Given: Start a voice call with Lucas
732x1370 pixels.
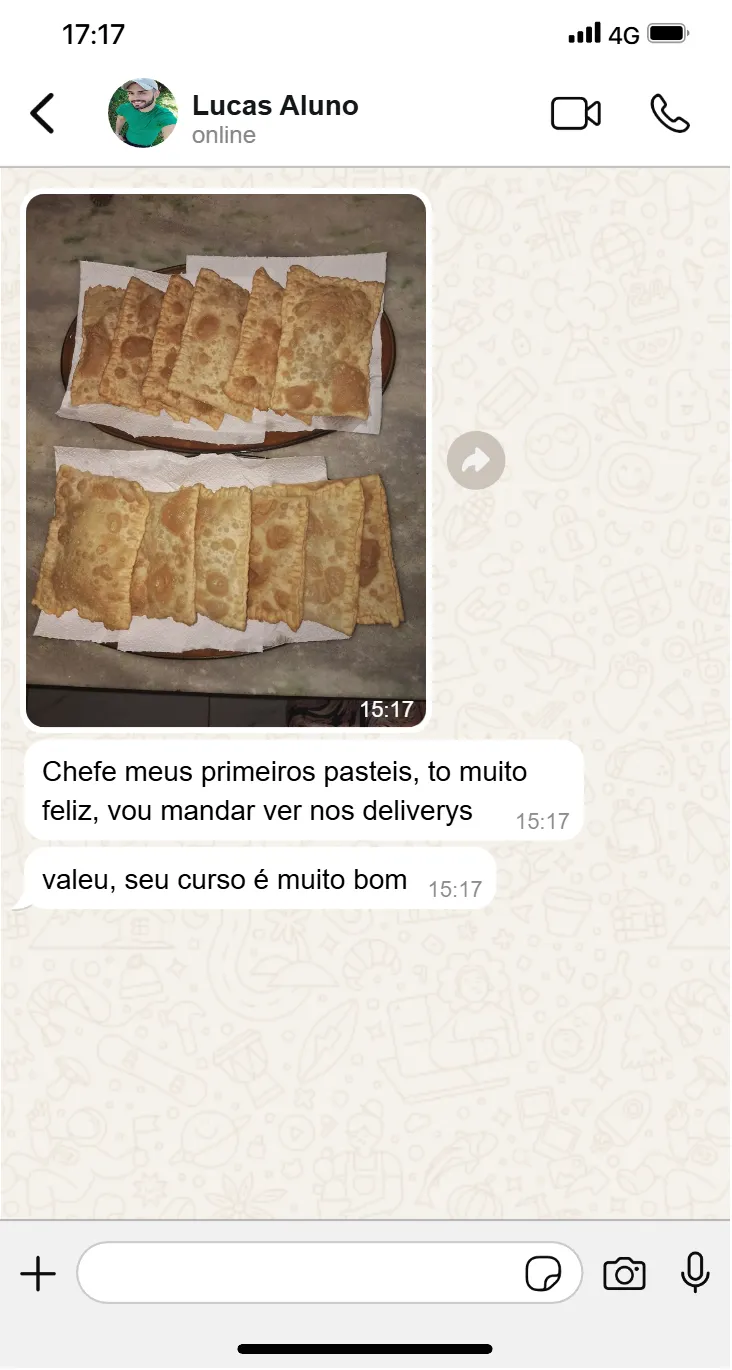Looking at the screenshot, I should click(670, 114).
